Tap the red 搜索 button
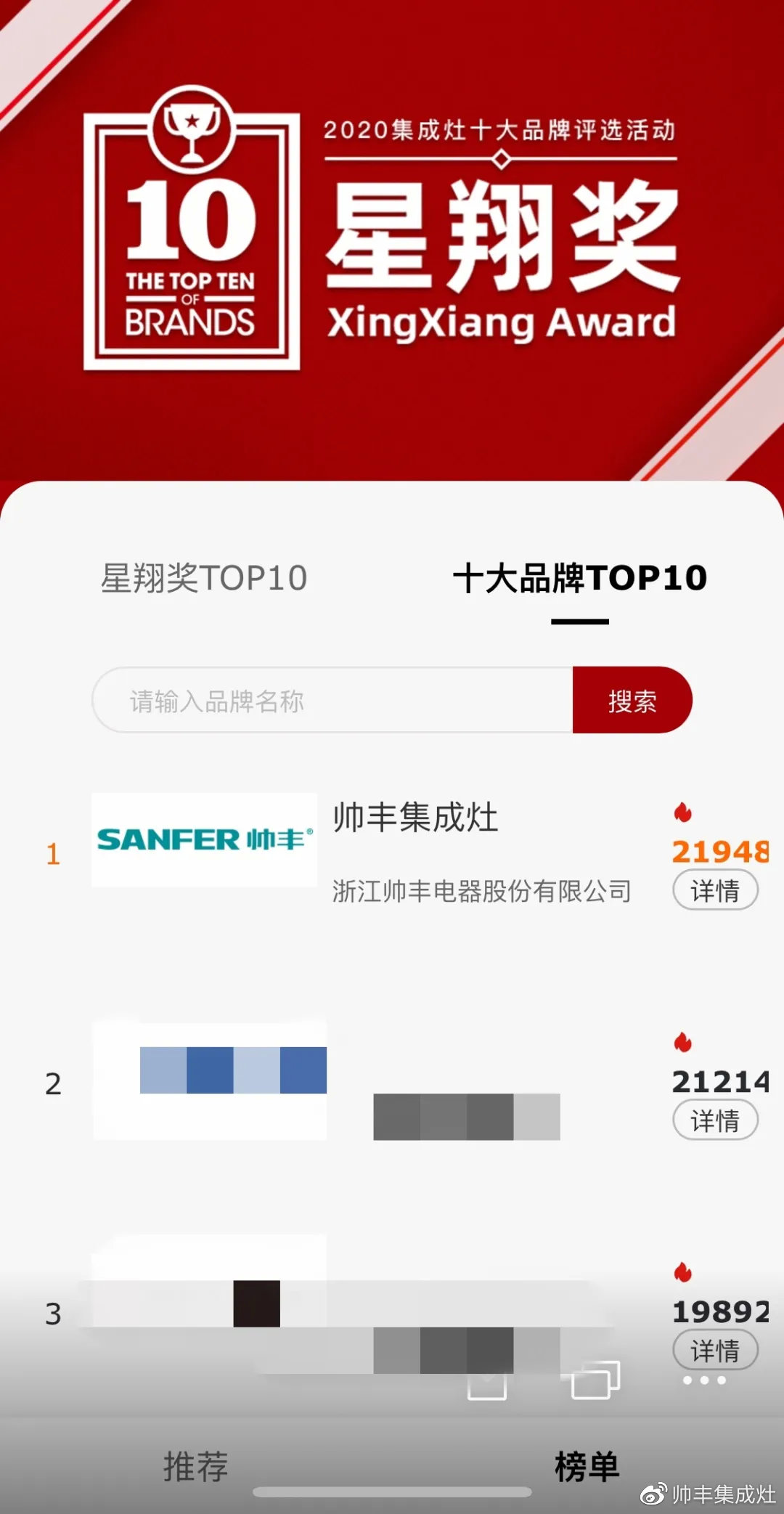Screen dimensions: 784x1514 coord(632,701)
